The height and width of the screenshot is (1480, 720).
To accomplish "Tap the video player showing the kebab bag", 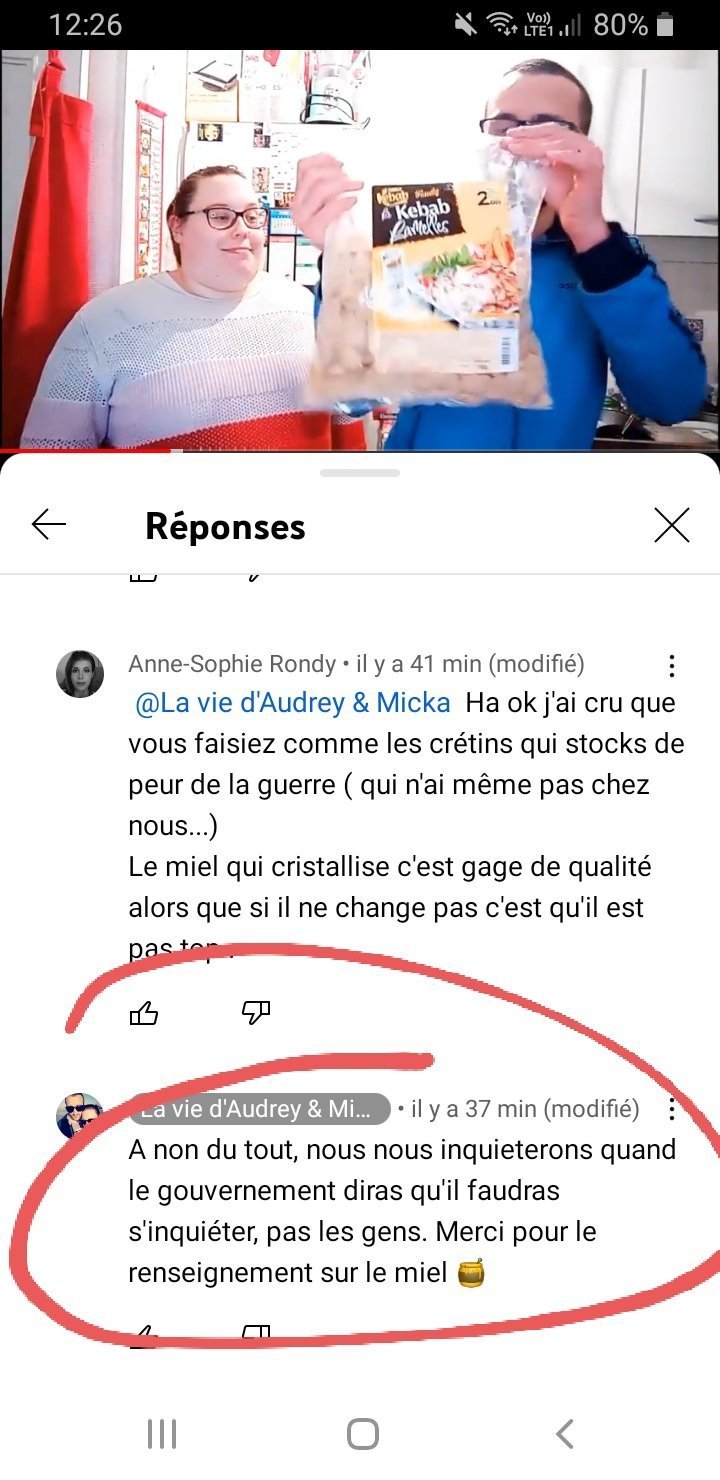I will click(360, 250).
